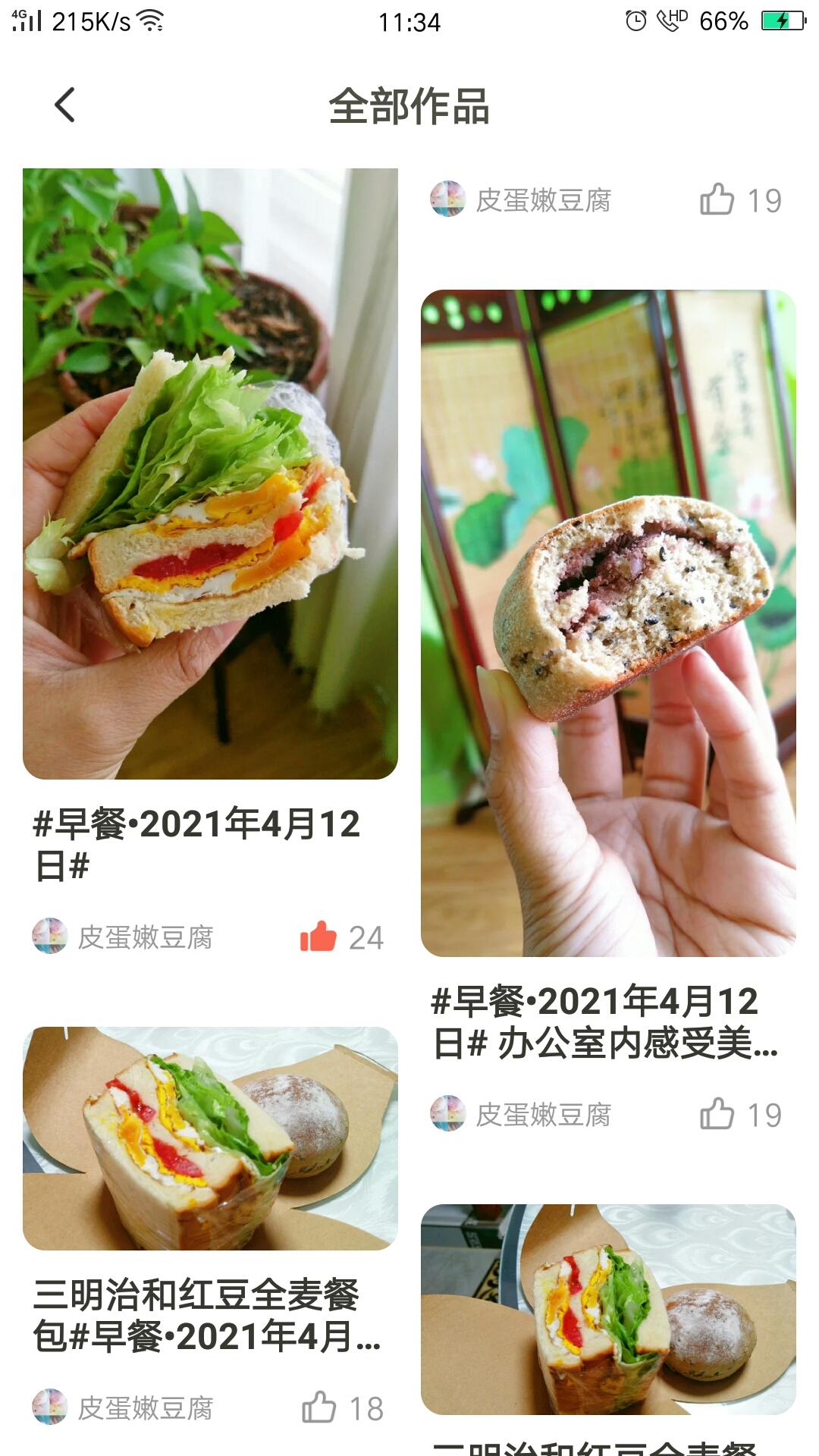The image size is (819, 1456).
Task: Like the post titled 办公室内感受美
Action: point(717,1114)
